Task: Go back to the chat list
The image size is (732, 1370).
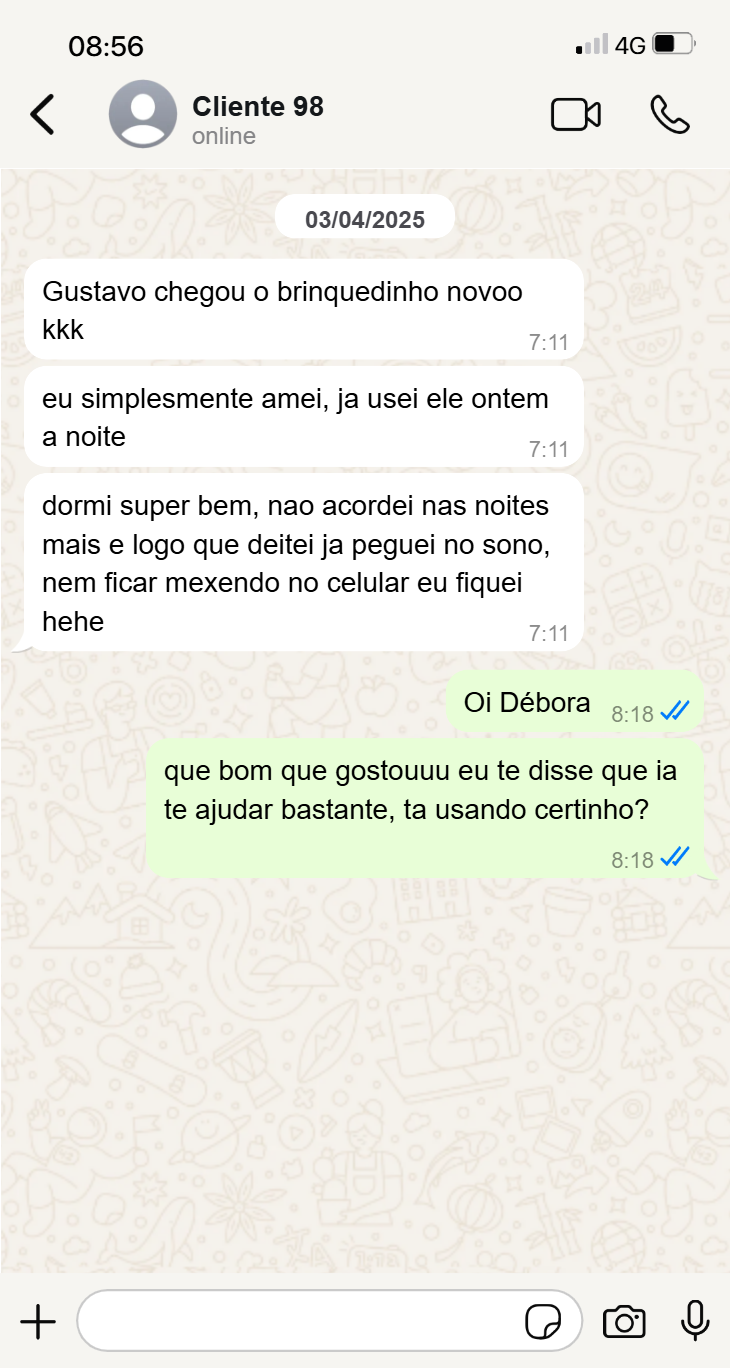Action: pos(42,115)
